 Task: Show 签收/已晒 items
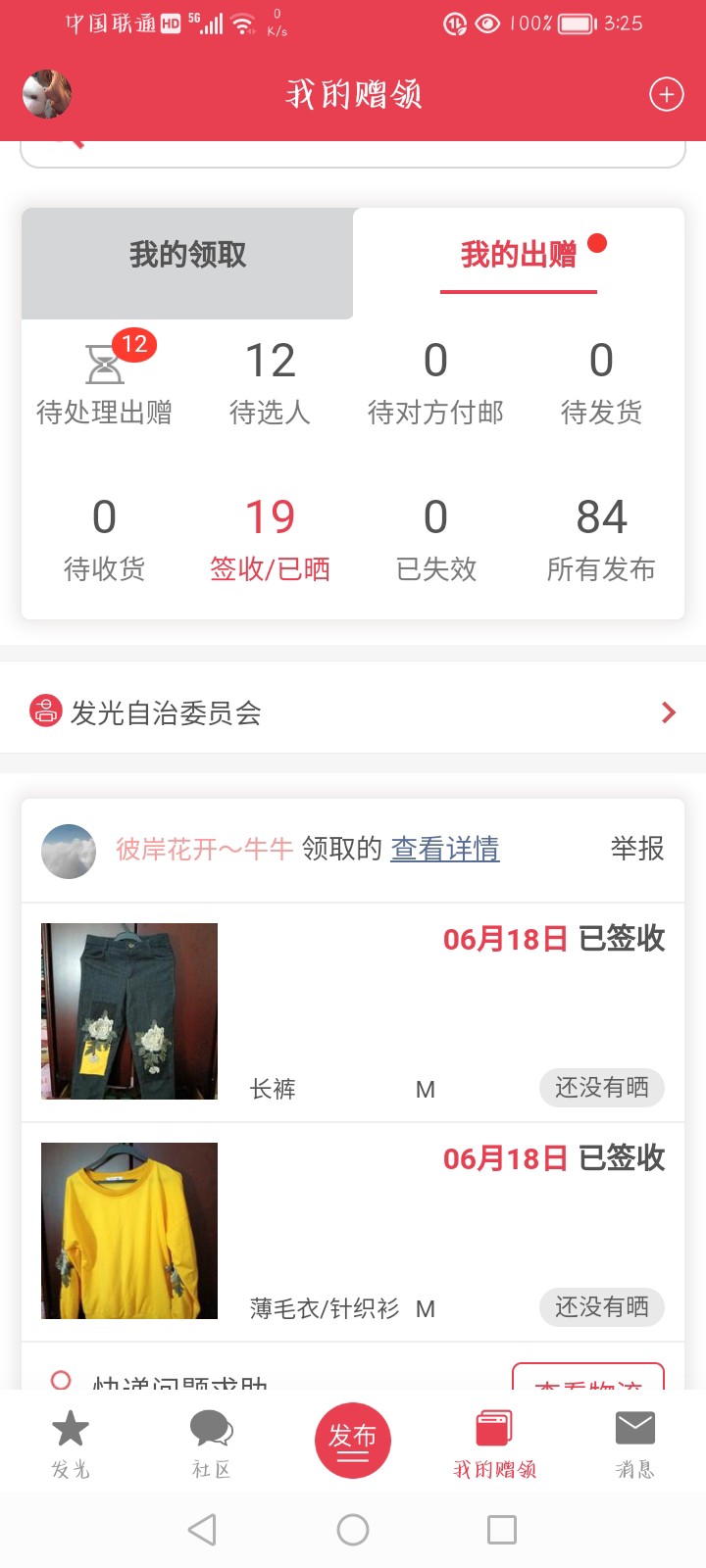[270, 540]
